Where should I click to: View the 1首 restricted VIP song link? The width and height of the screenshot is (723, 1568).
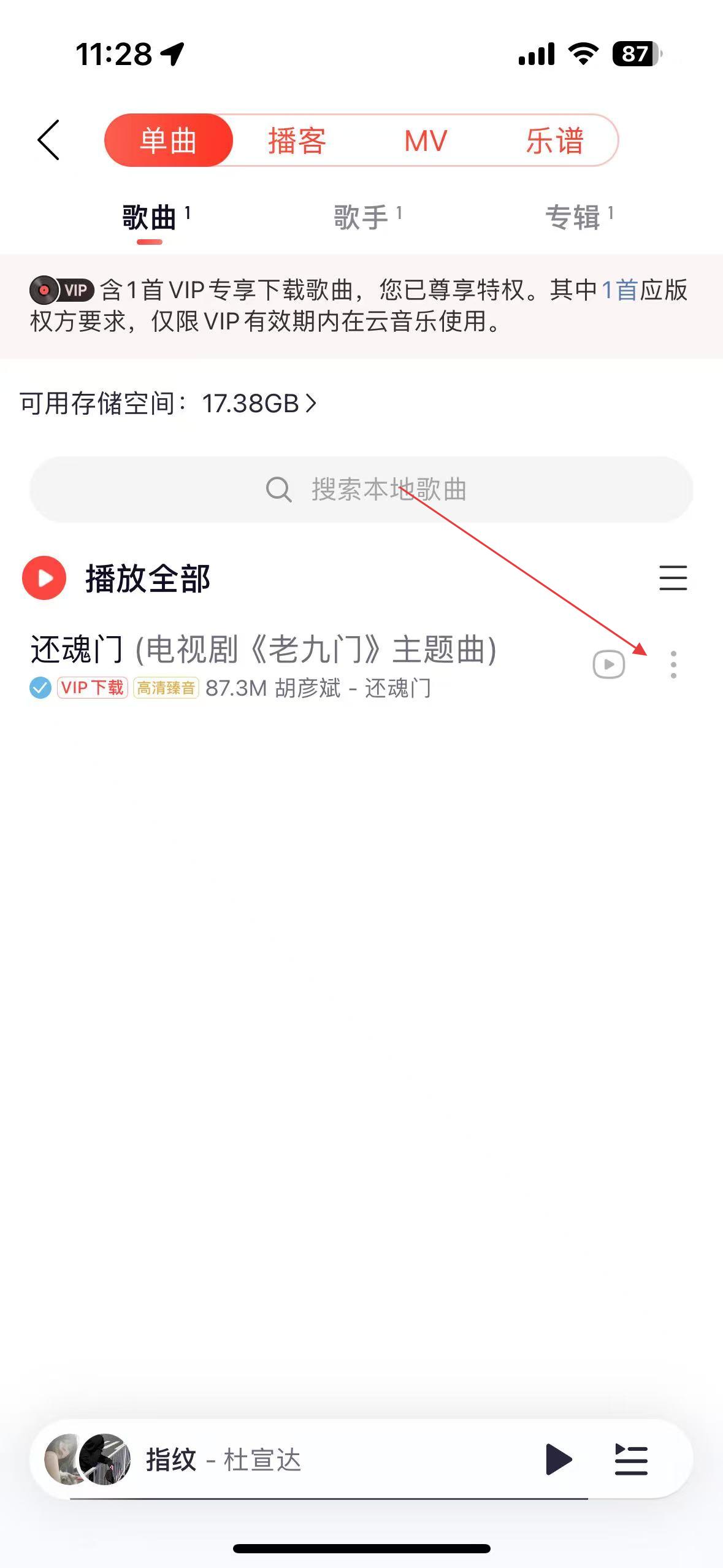(x=619, y=290)
